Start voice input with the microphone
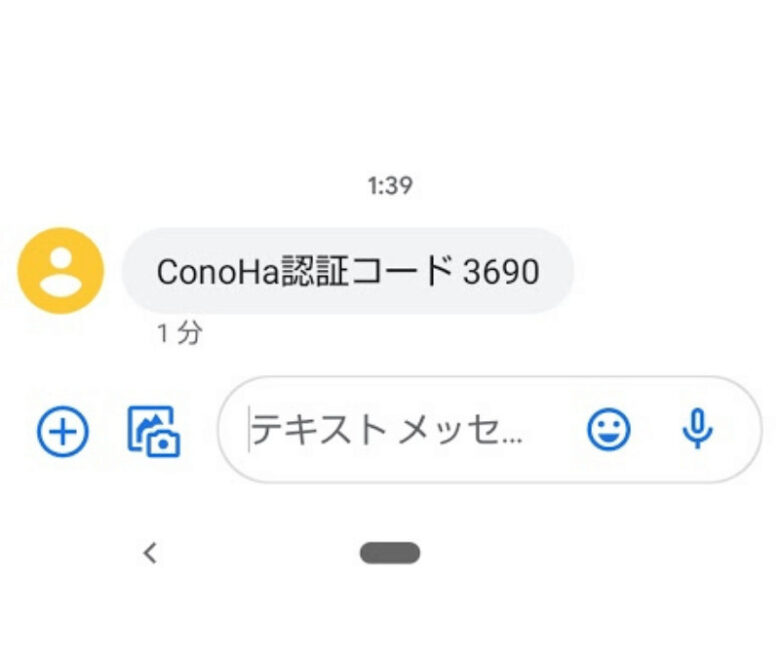The width and height of the screenshot is (780, 653). [x=697, y=431]
